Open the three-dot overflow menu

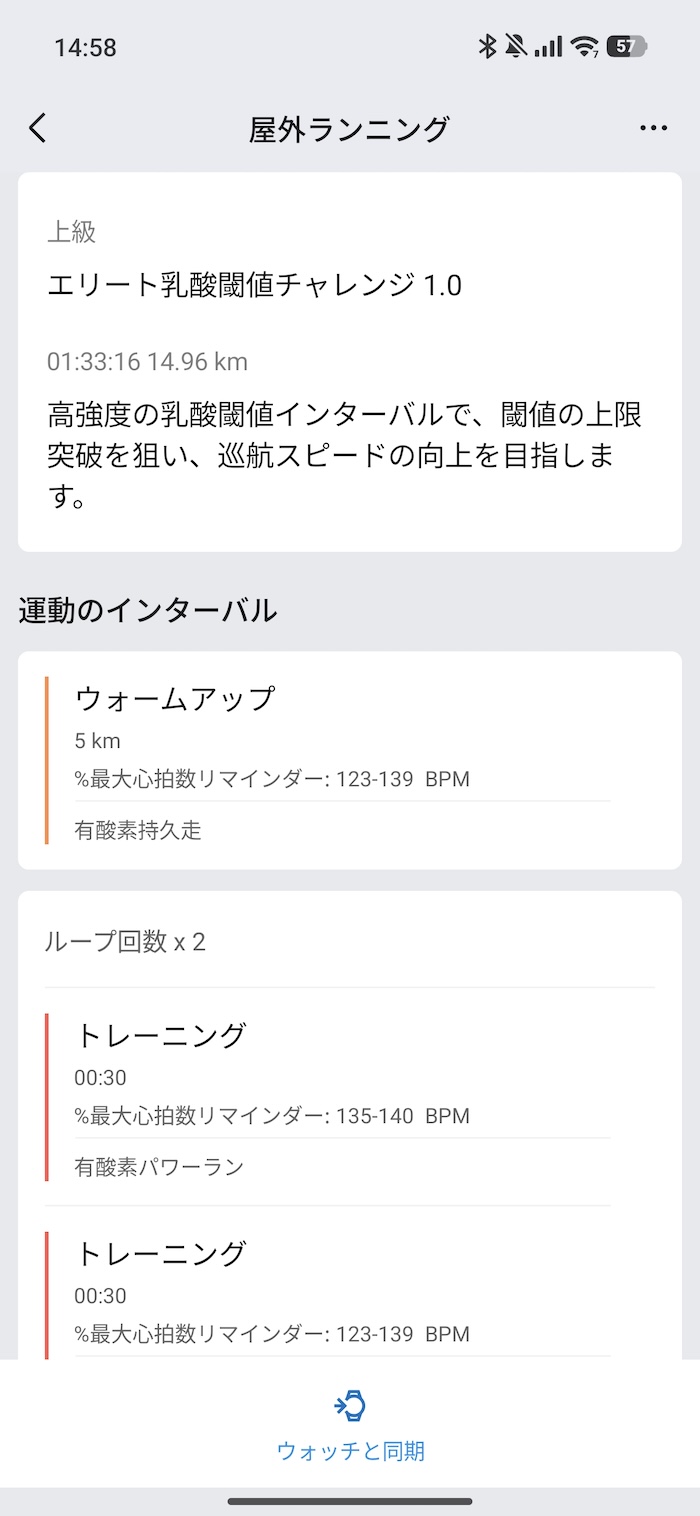tap(653, 128)
